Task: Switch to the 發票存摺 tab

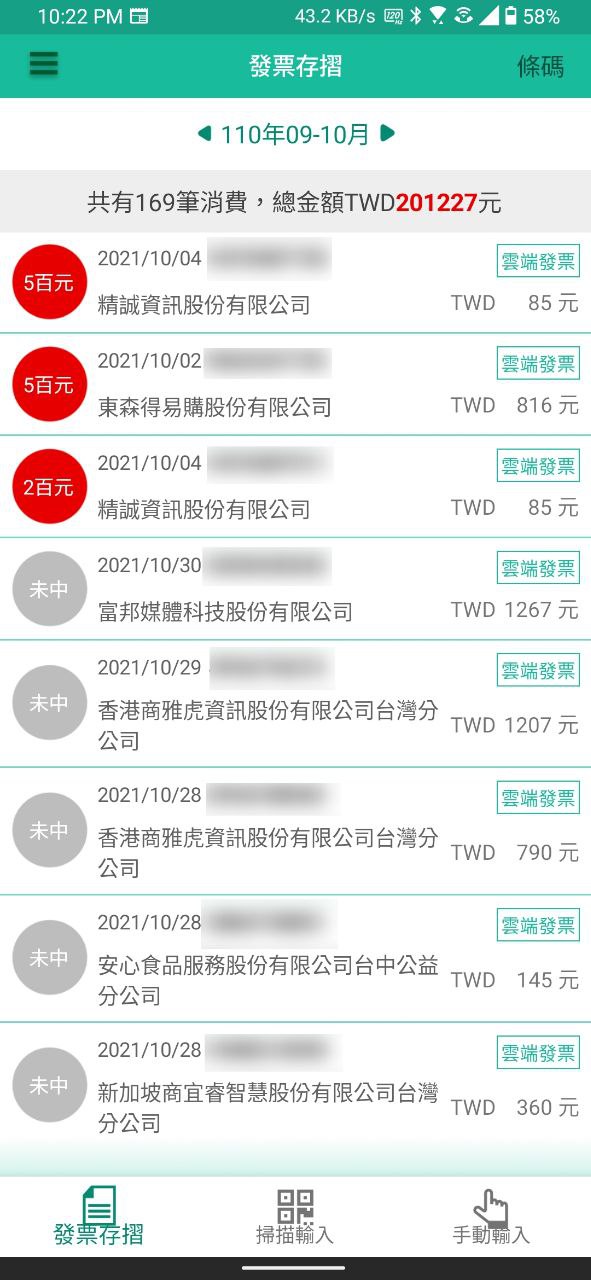Action: tap(98, 1216)
